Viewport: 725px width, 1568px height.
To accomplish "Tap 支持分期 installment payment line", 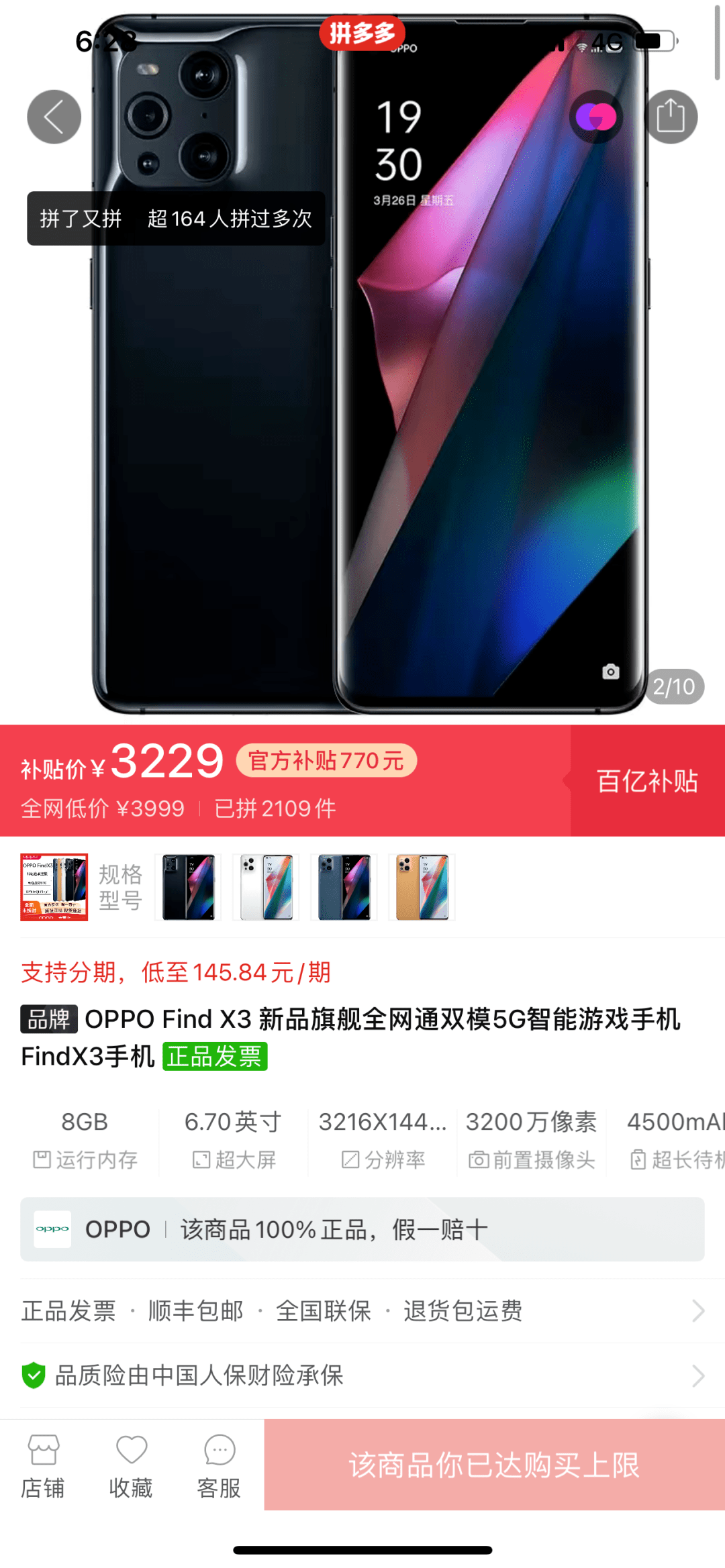I will (176, 972).
